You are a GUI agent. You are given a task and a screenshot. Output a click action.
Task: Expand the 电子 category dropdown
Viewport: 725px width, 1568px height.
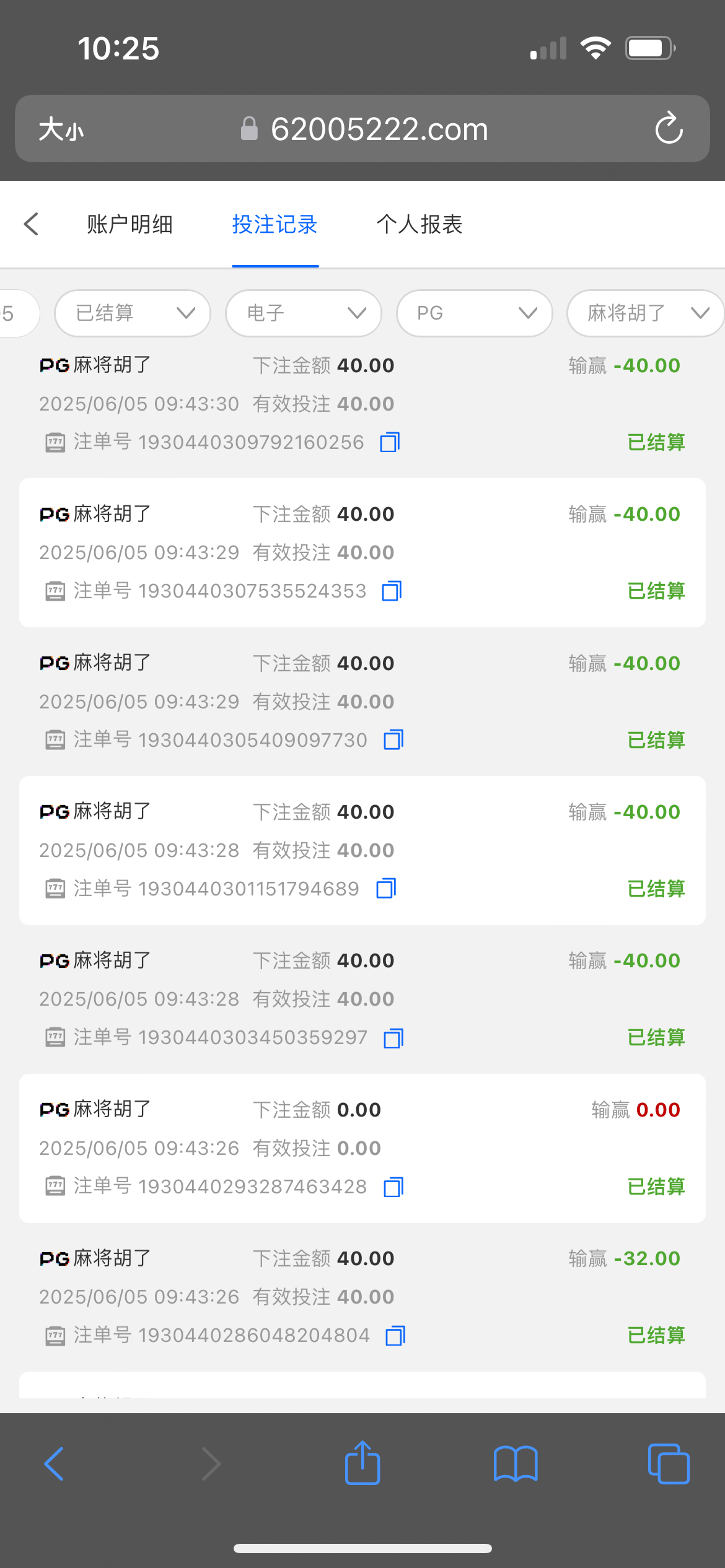[304, 313]
